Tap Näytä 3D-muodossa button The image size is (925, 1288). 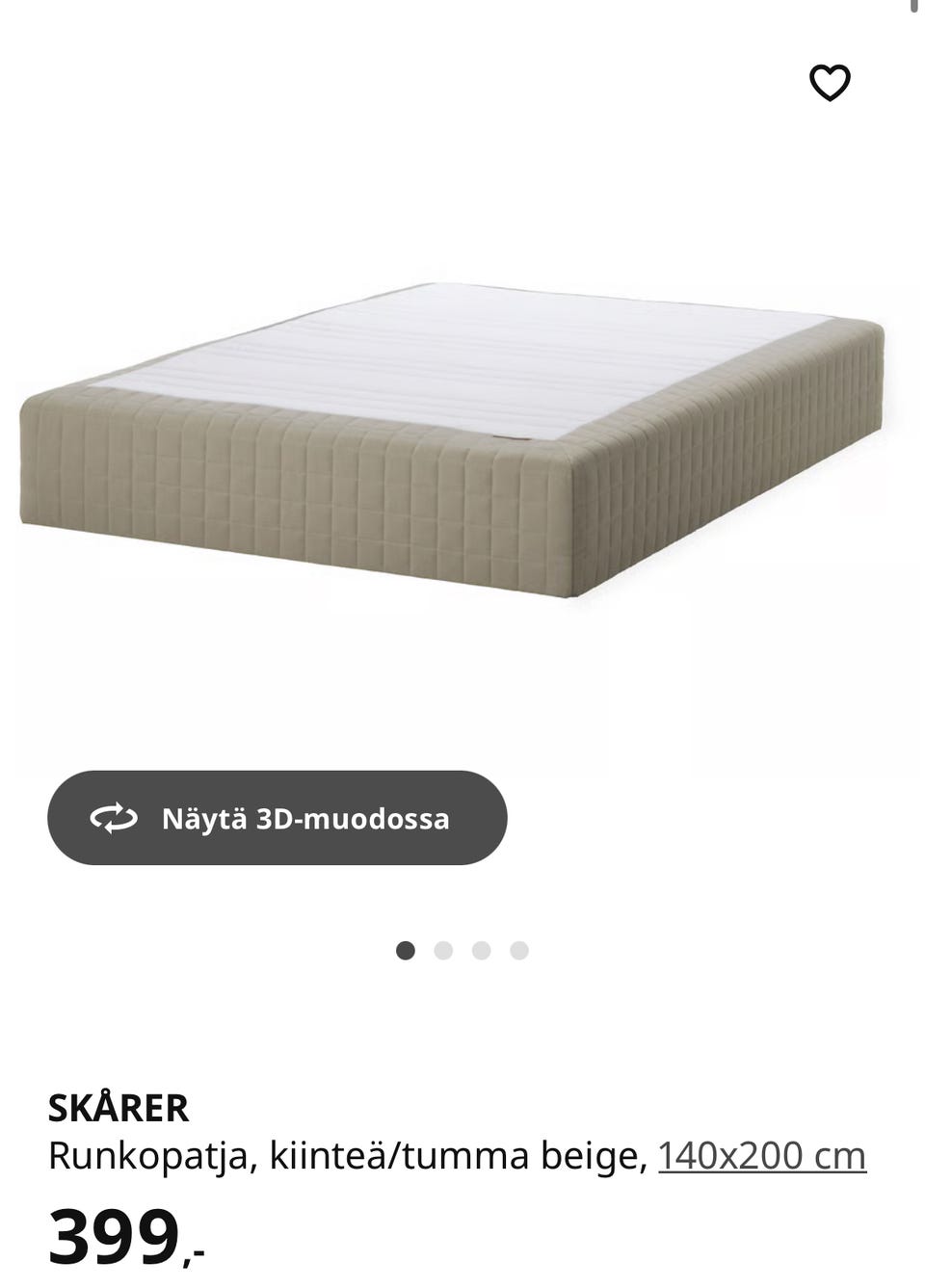pyautogui.click(x=277, y=818)
